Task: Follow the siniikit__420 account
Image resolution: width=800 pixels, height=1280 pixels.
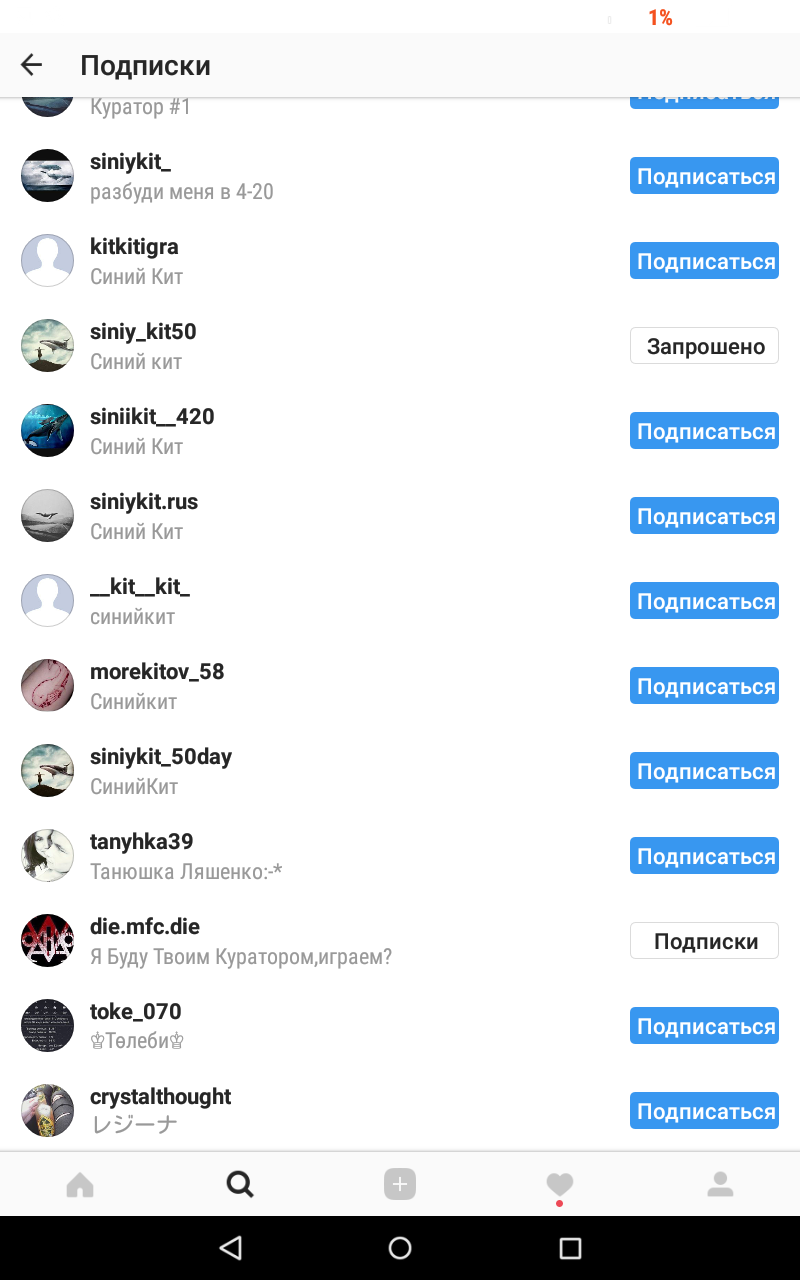Action: [x=704, y=431]
